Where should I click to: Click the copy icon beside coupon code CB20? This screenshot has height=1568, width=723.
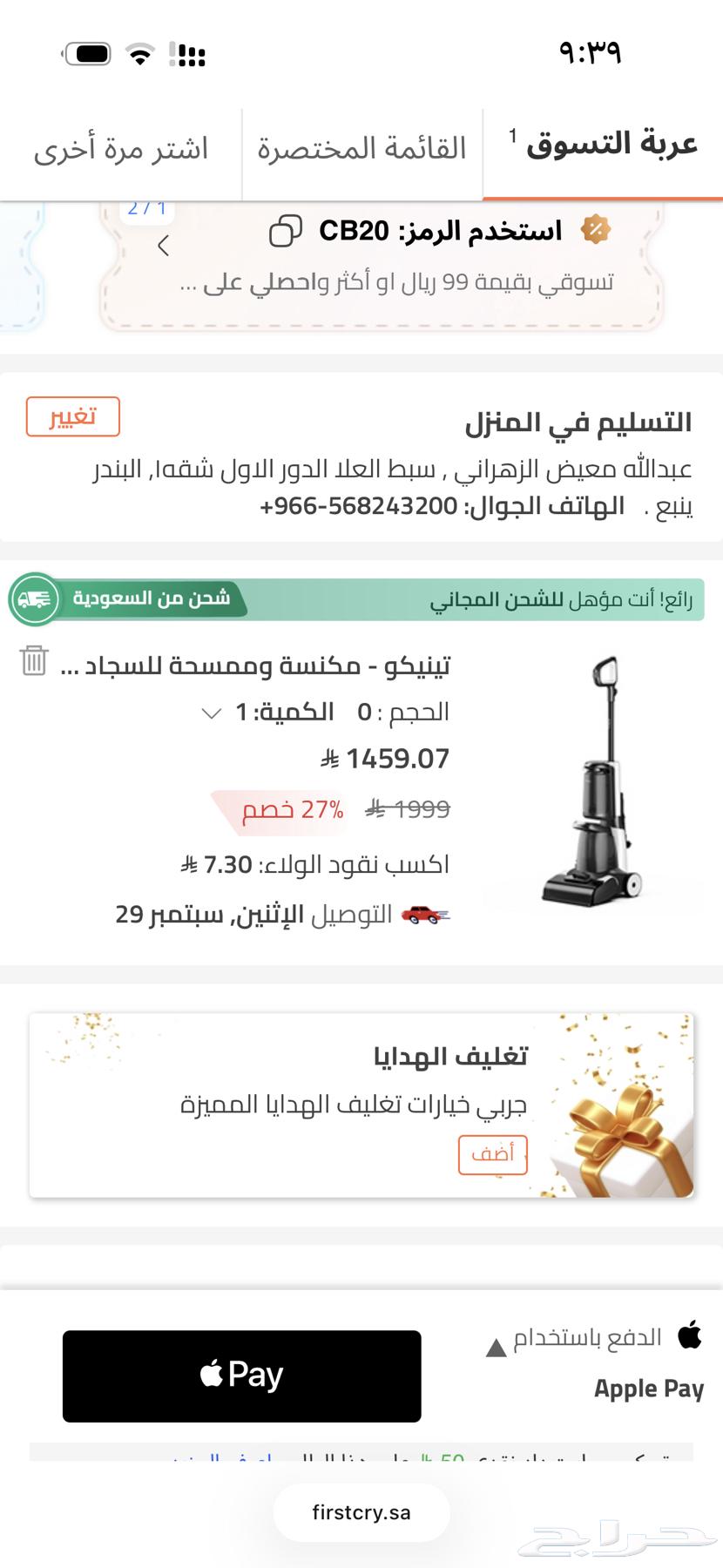[285, 231]
